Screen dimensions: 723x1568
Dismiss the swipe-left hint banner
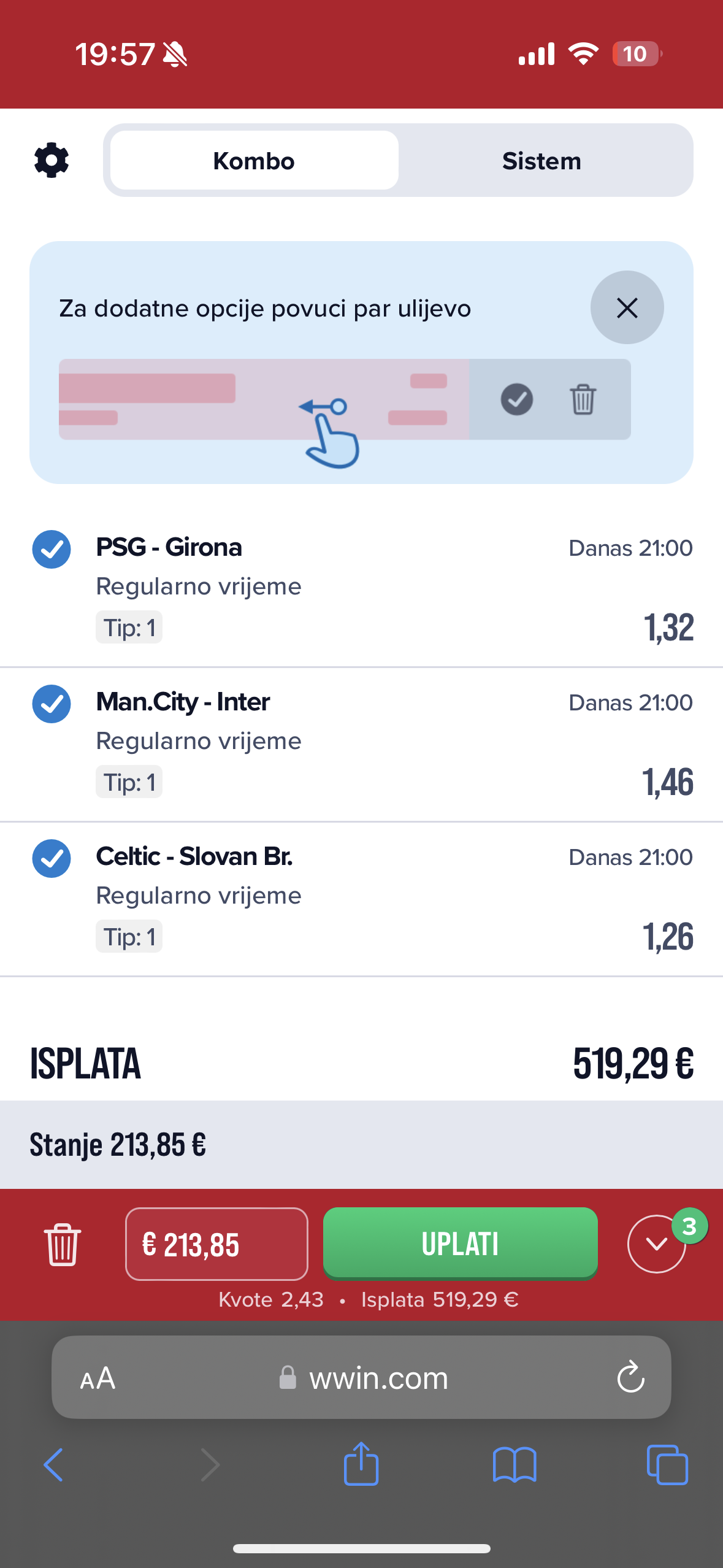point(627,307)
